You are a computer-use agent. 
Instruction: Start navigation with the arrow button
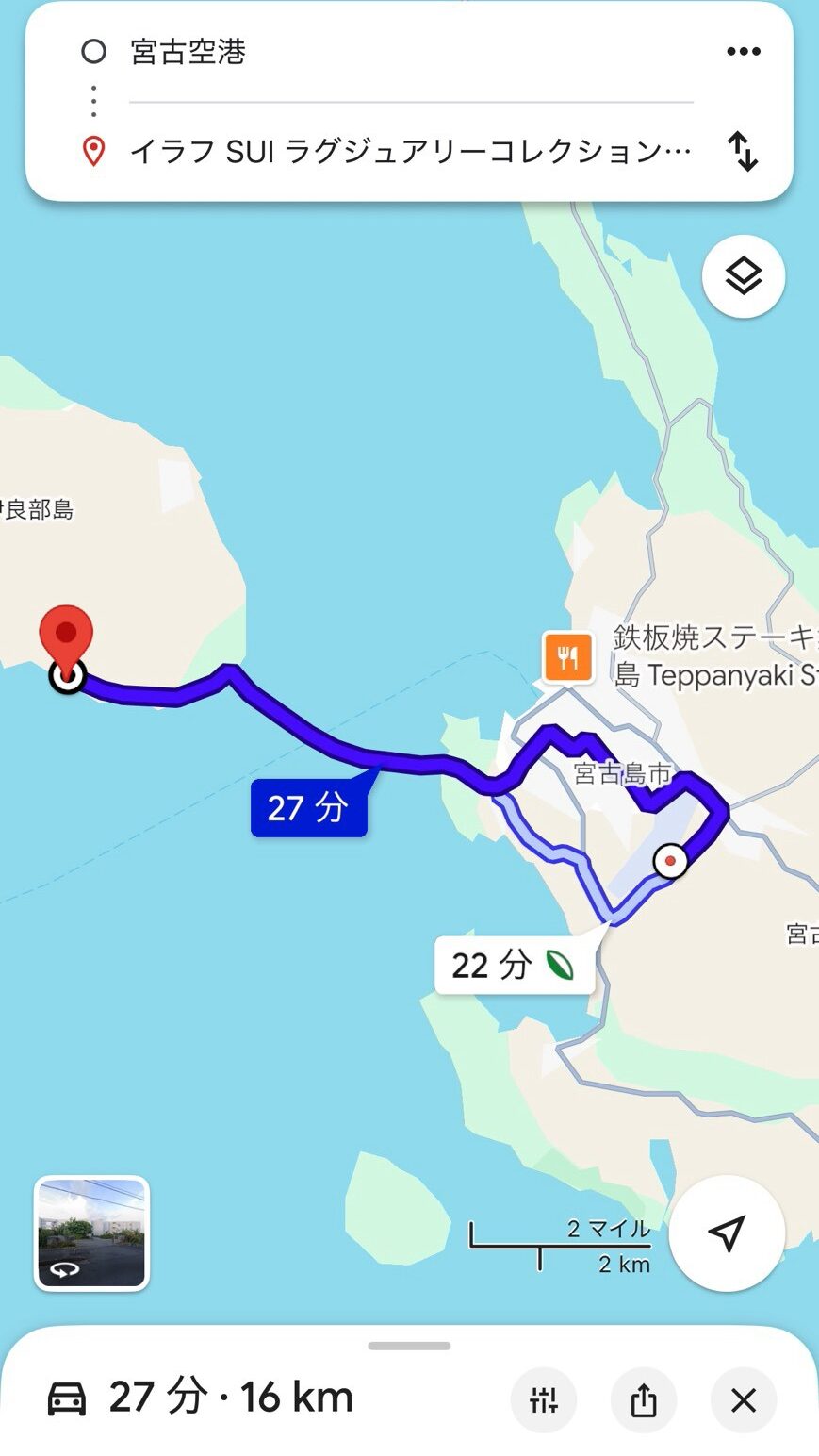(727, 1233)
